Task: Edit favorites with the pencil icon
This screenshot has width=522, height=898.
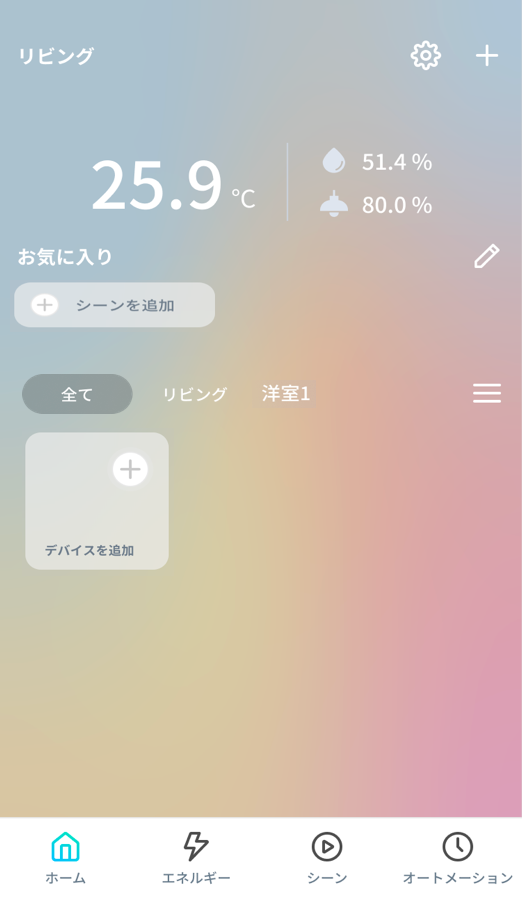Action: [486, 256]
